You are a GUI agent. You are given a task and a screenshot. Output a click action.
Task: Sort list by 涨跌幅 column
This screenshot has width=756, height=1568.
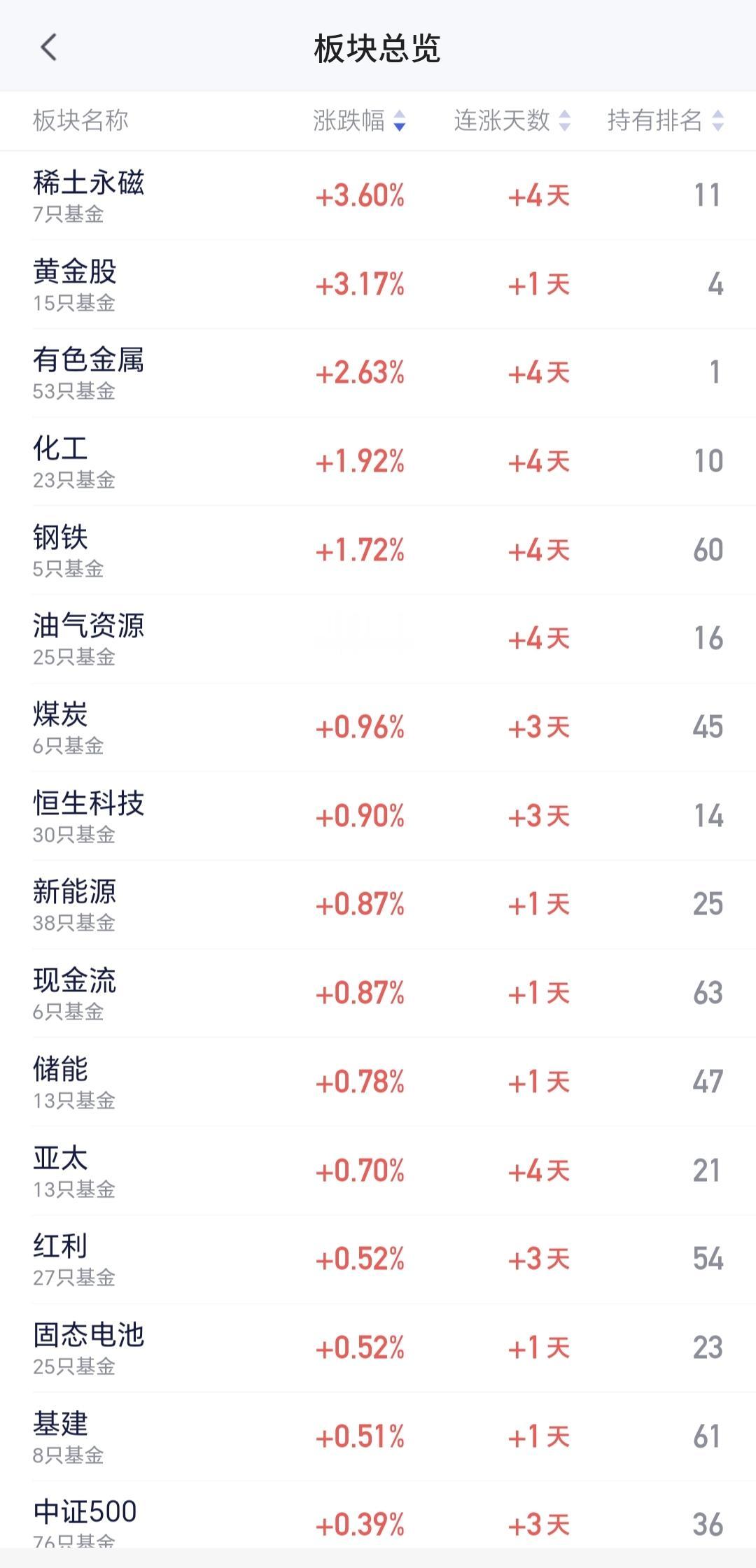[x=359, y=120]
